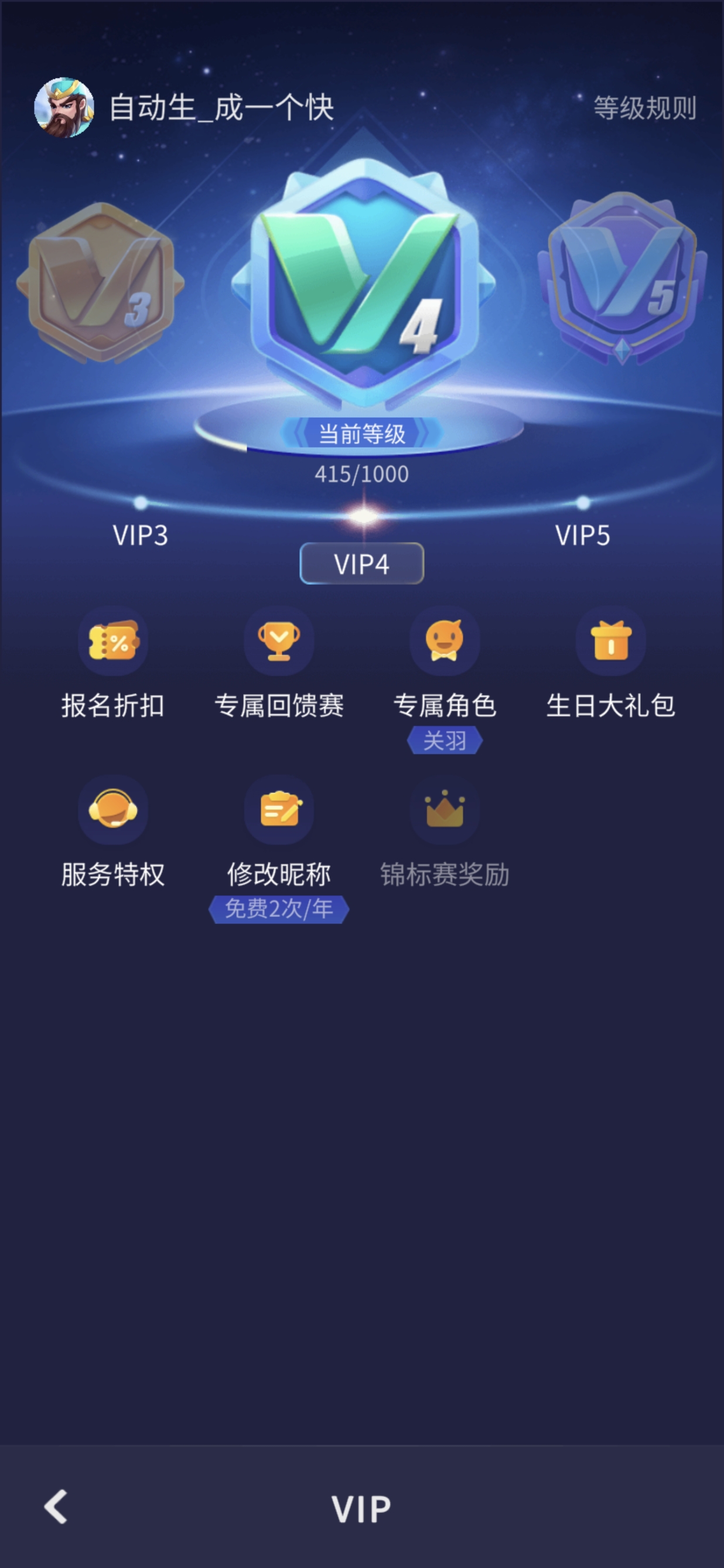Tap the VIP4 level marker
The height and width of the screenshot is (1568, 724).
coord(362,564)
